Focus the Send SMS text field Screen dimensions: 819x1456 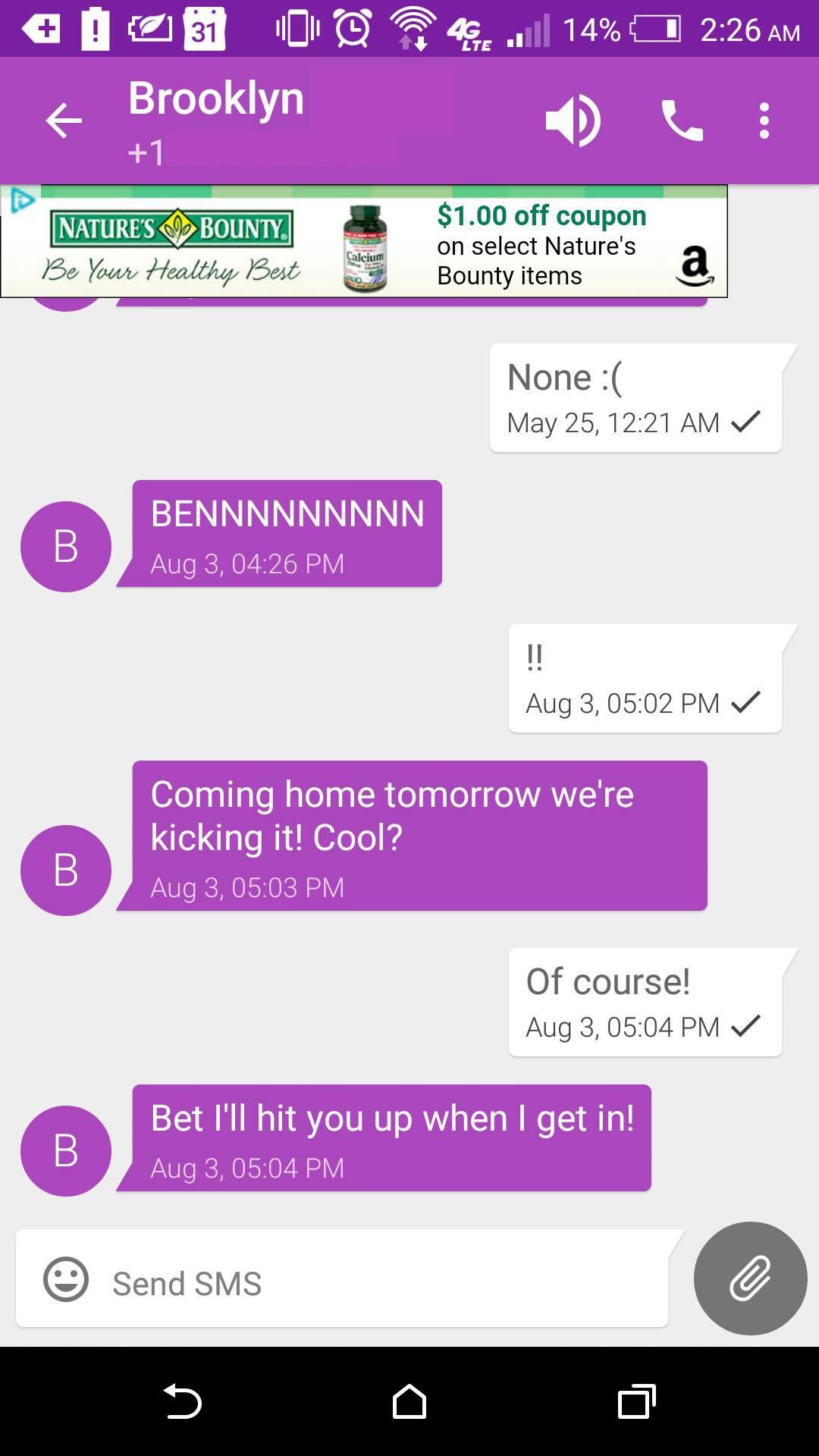point(379,1283)
